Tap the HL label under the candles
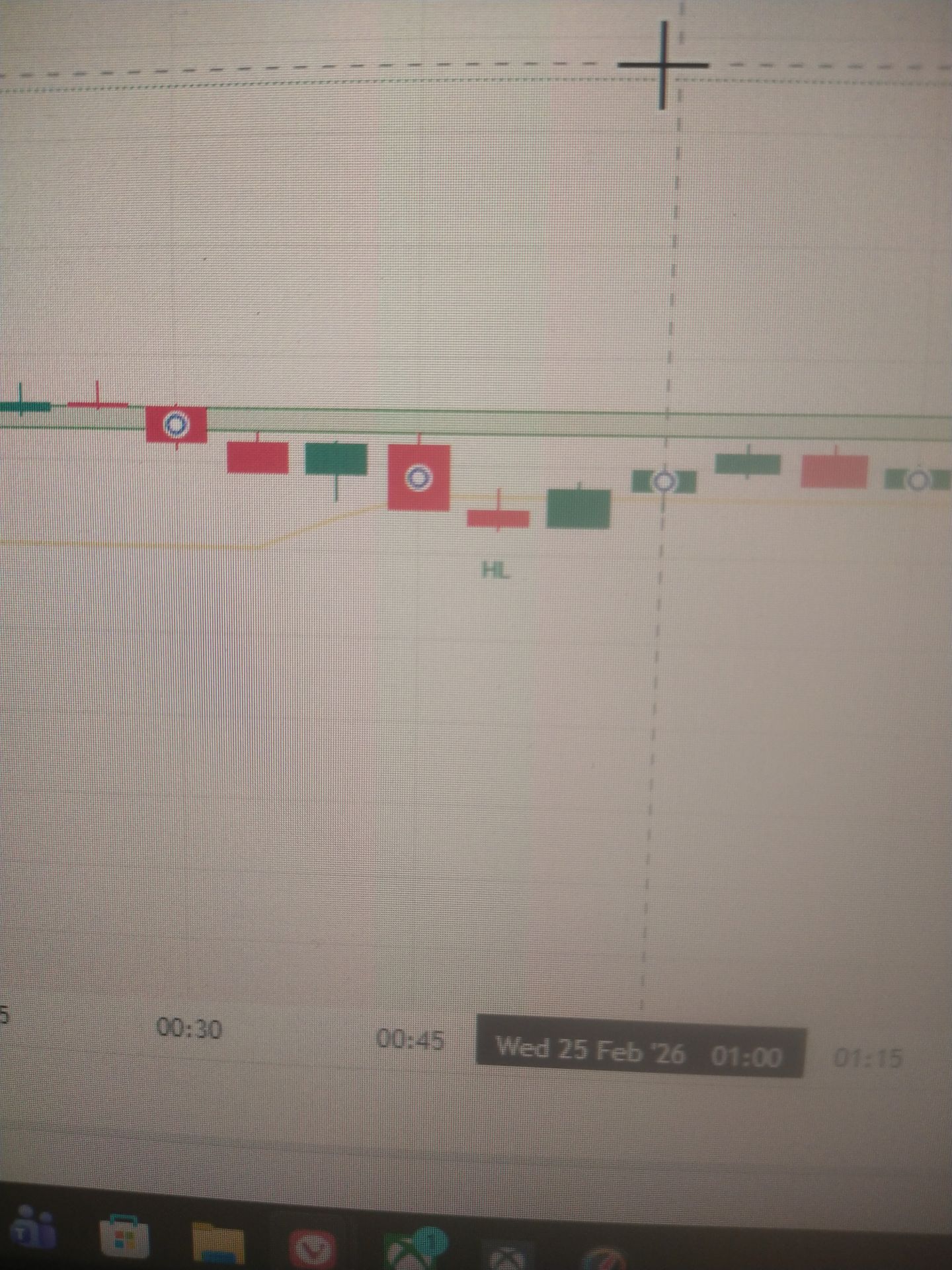This screenshot has width=952, height=1270. click(496, 570)
